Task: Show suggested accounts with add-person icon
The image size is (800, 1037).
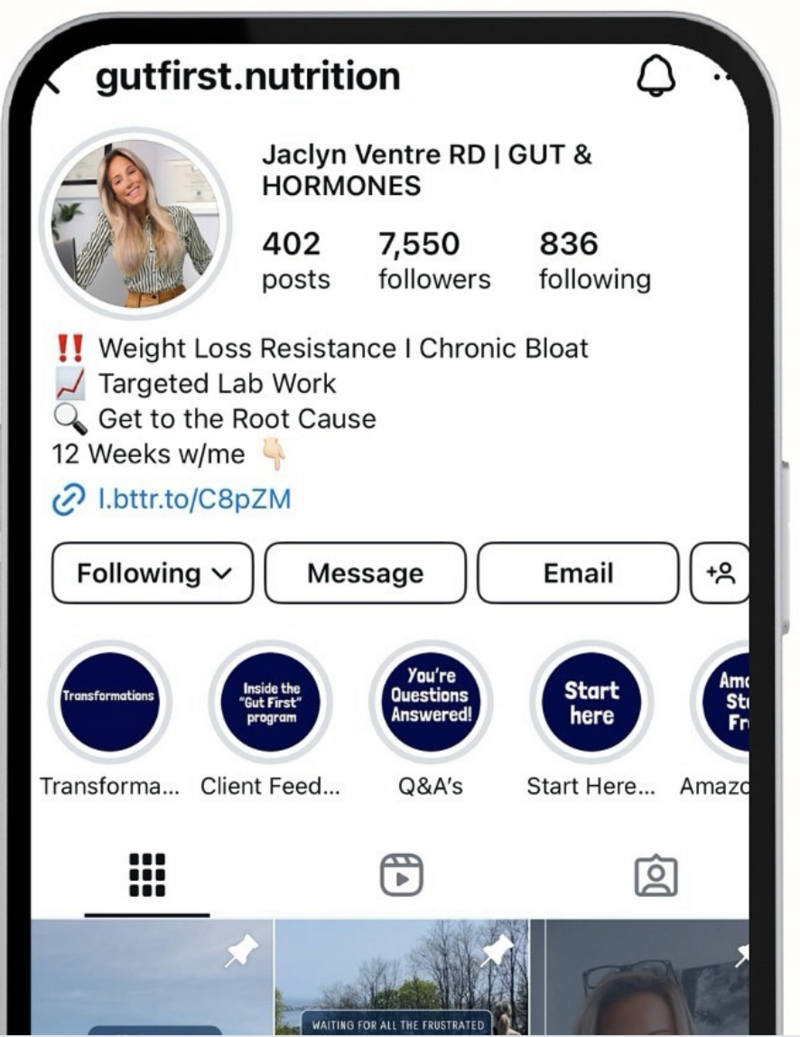Action: (x=720, y=573)
